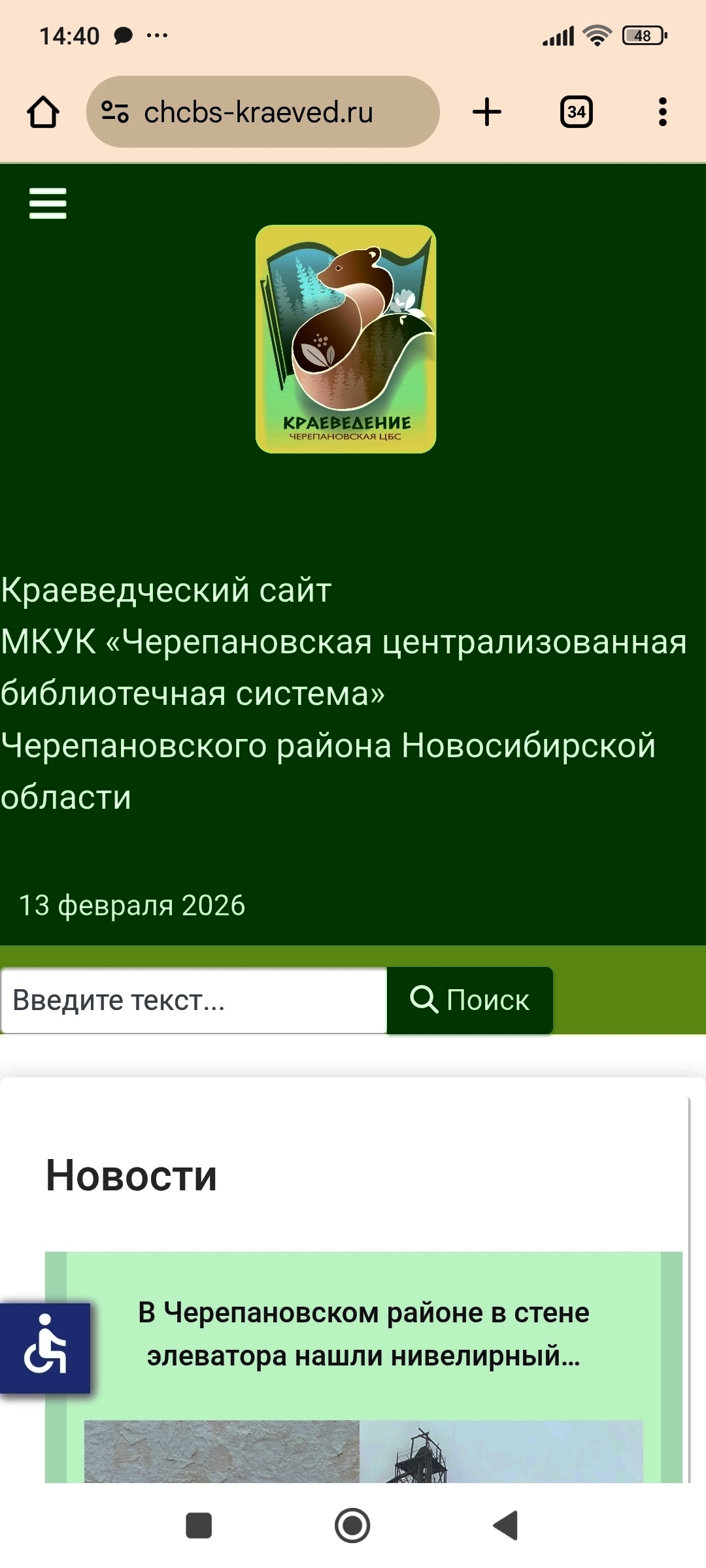Open the accessibility version button
Image resolution: width=706 pixels, height=1568 pixels.
coord(44,1348)
